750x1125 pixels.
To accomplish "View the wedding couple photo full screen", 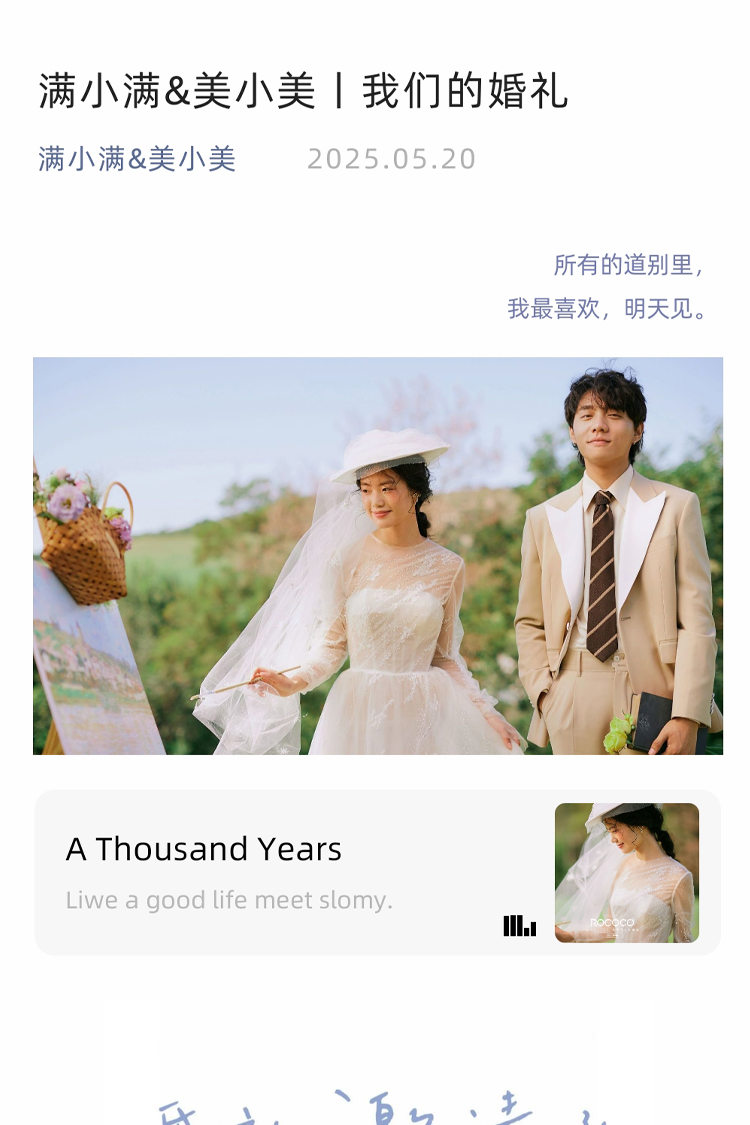I will 377,556.
